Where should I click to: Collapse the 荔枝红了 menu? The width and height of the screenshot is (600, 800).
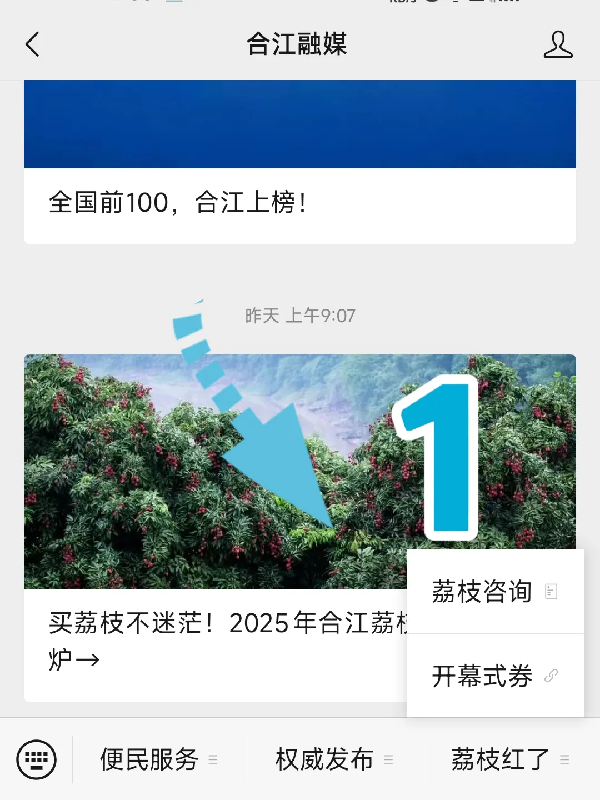coord(509,759)
